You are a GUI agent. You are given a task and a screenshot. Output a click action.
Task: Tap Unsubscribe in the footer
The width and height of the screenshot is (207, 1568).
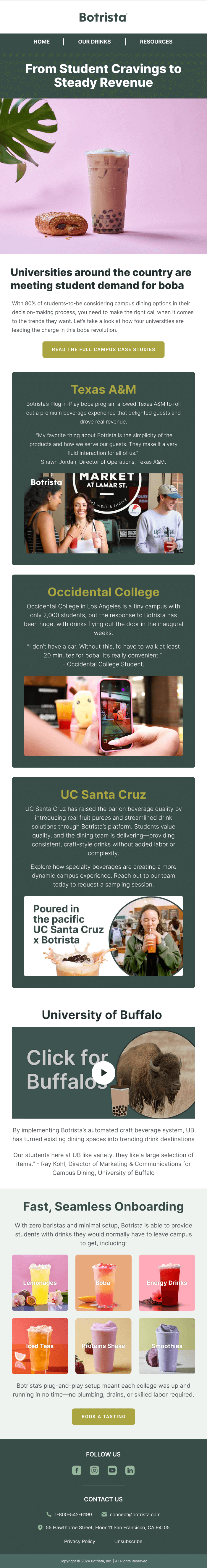coord(128,1541)
